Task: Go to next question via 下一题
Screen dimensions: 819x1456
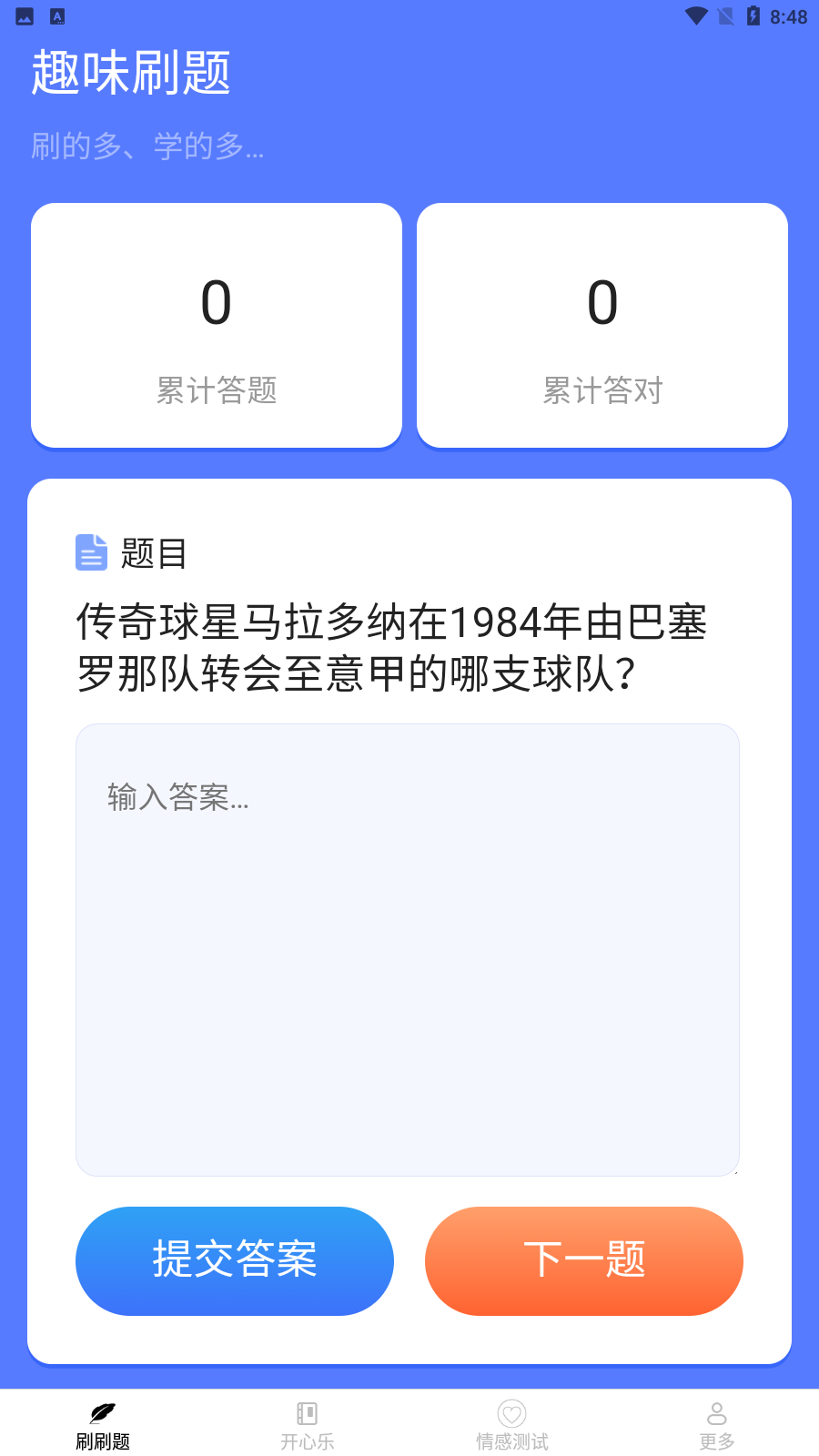Action: 584,1260
